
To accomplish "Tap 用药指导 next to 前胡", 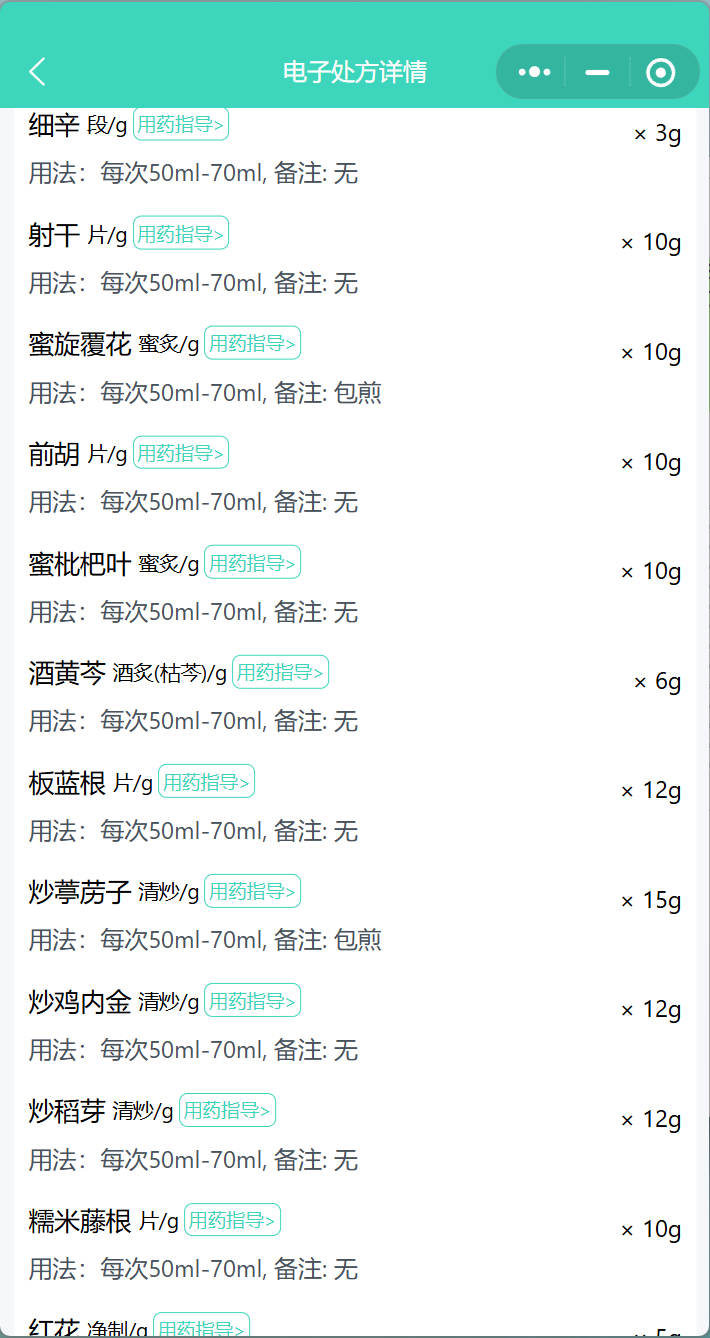I will click(181, 453).
